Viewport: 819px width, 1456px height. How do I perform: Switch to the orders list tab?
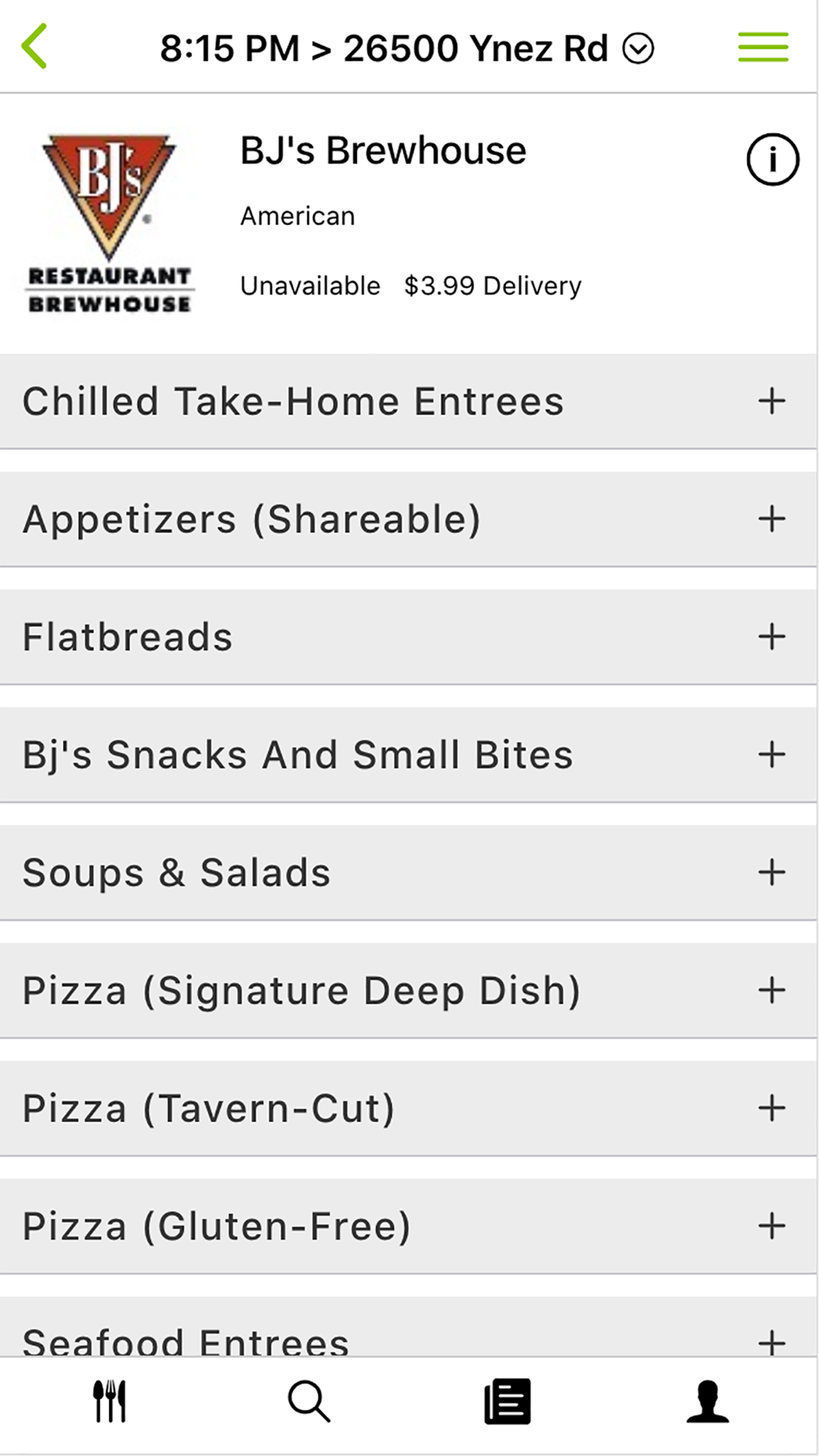click(508, 1401)
